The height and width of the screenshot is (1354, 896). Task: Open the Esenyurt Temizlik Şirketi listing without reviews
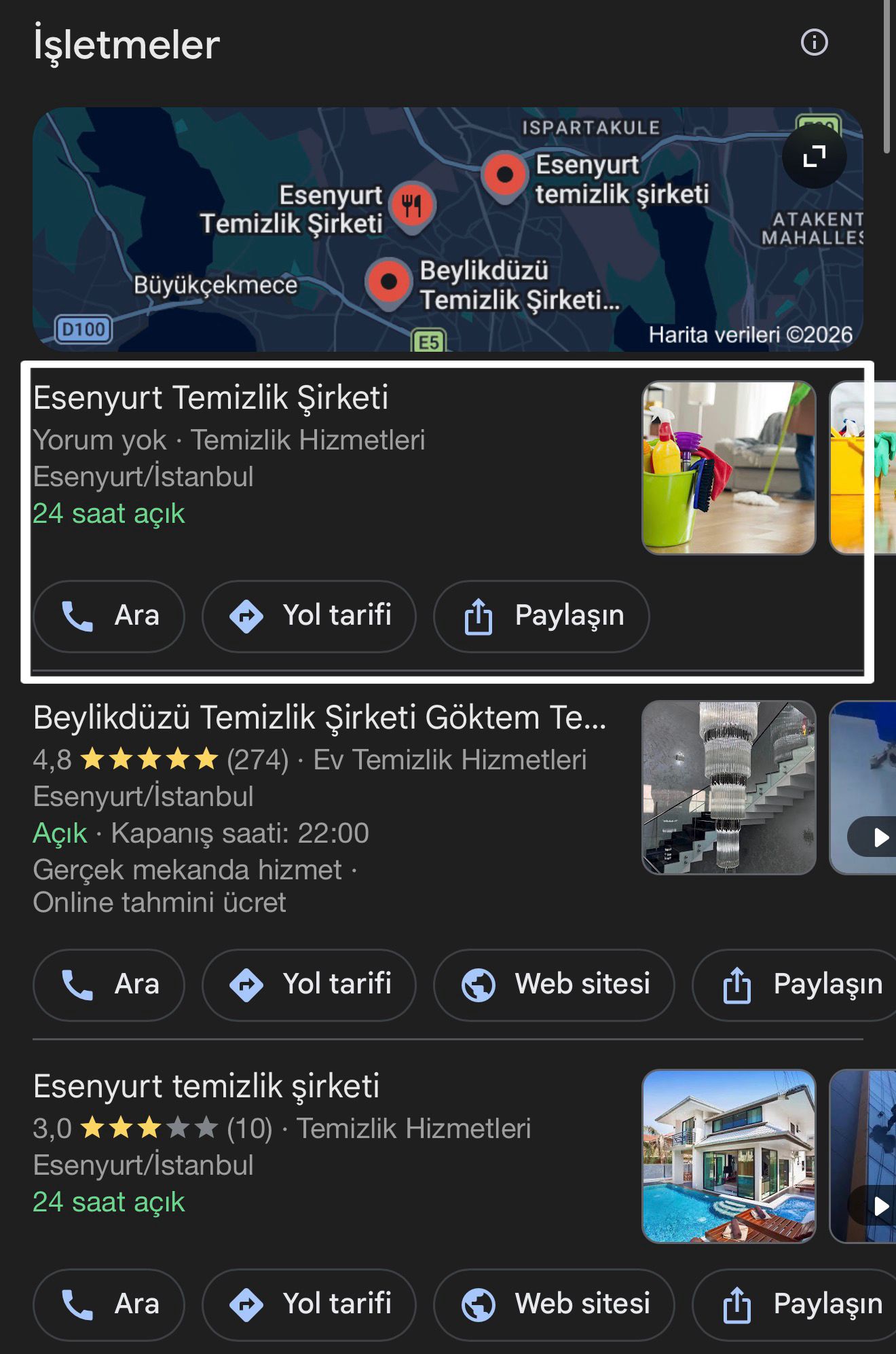click(210, 398)
